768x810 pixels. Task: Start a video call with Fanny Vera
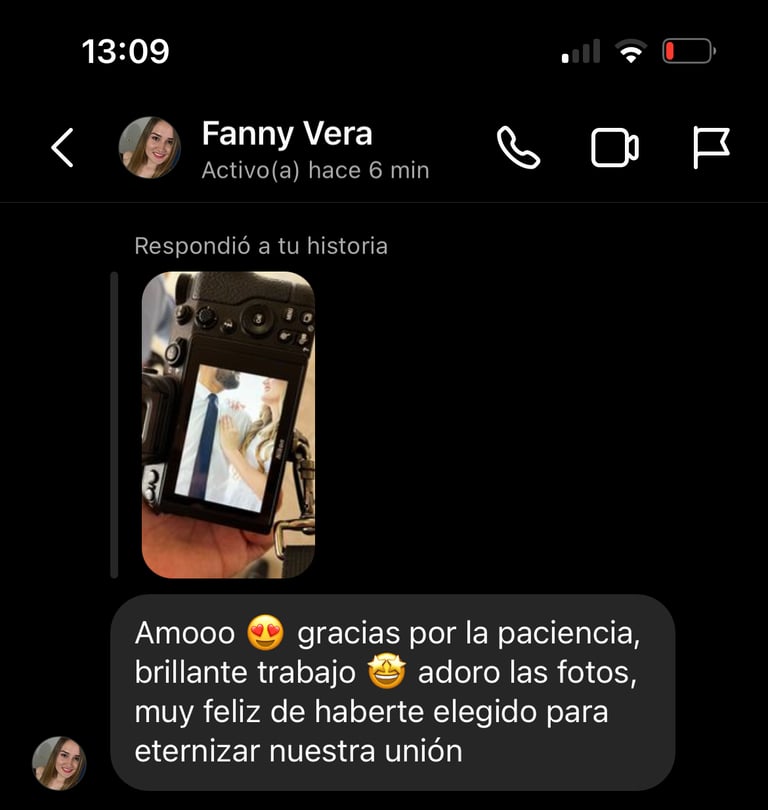point(614,148)
